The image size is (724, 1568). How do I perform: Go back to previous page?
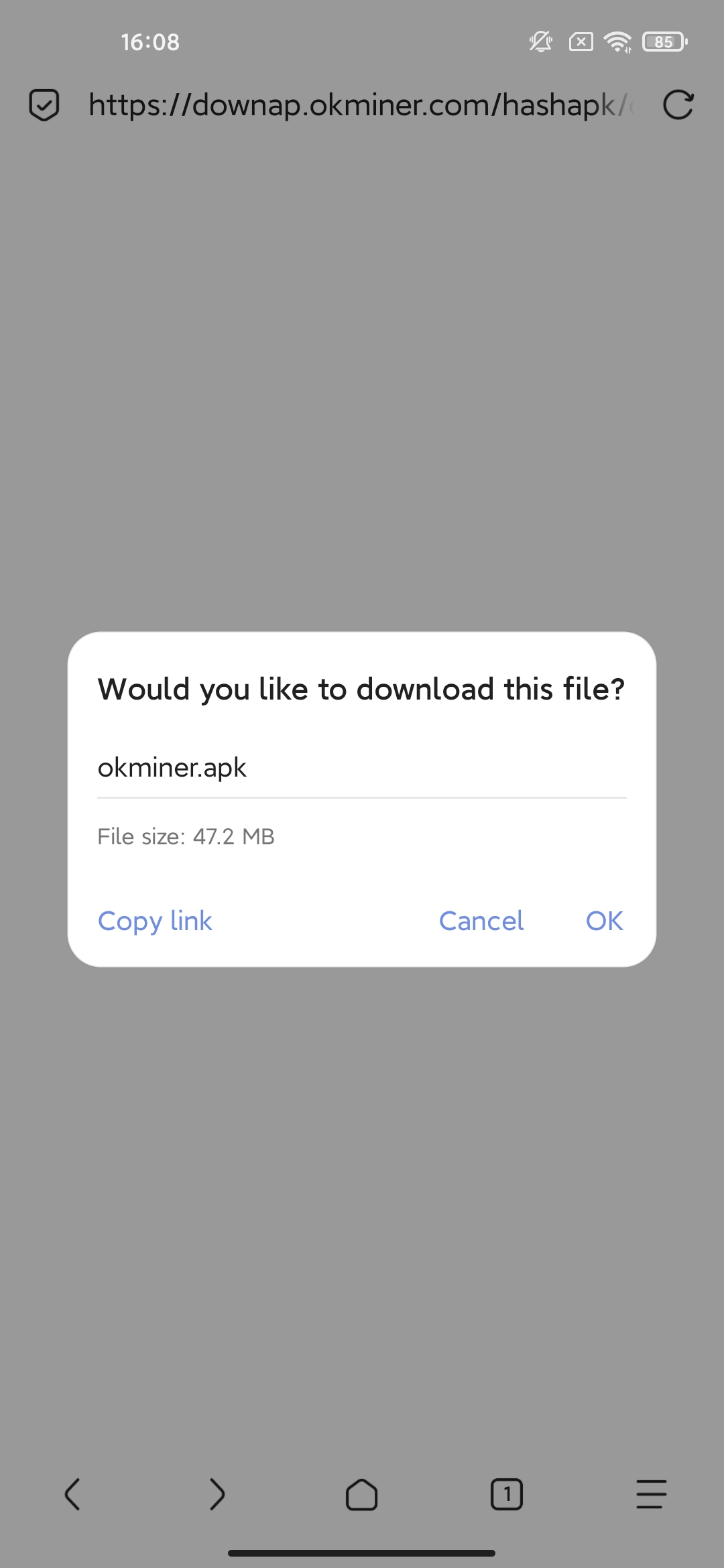(72, 1494)
